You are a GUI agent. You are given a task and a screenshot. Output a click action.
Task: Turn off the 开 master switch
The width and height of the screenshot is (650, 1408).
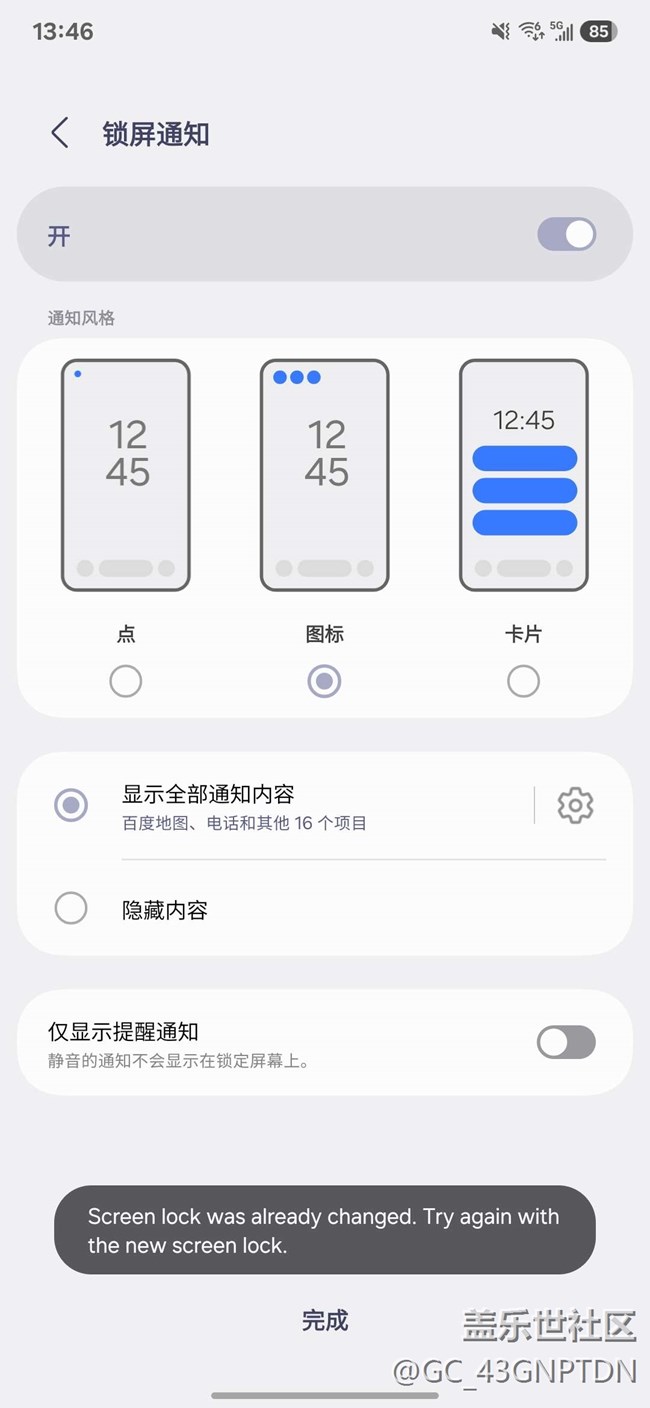tap(566, 235)
